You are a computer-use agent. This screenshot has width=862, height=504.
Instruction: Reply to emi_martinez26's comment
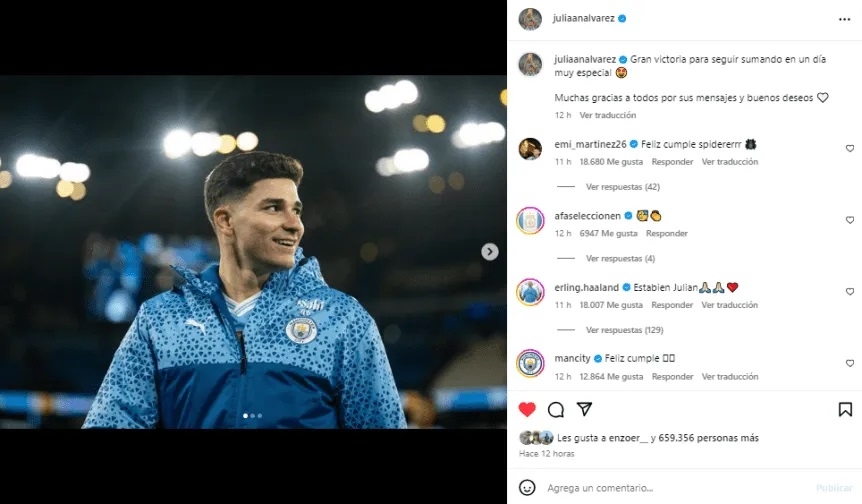[x=672, y=162]
